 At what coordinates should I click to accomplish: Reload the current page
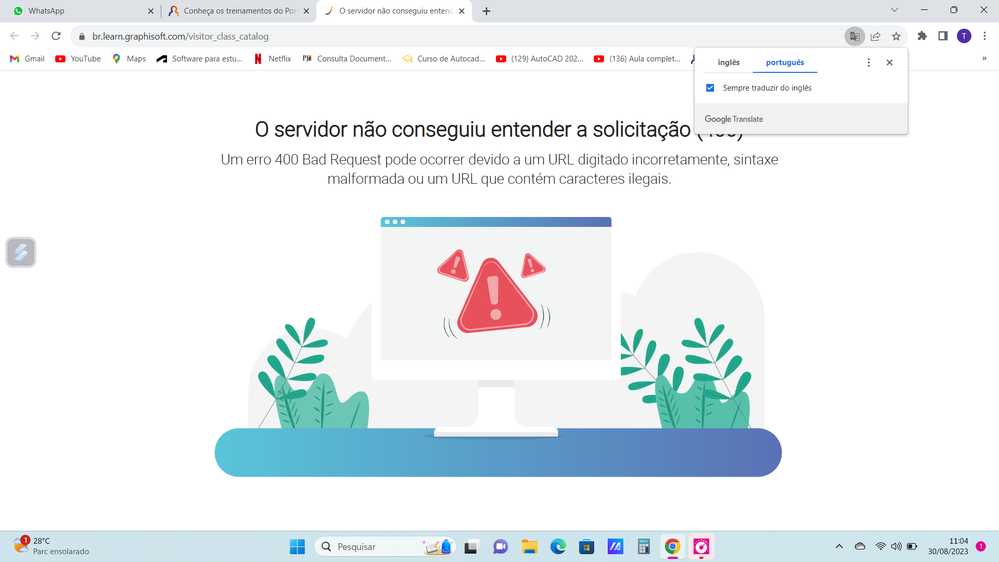point(56,36)
